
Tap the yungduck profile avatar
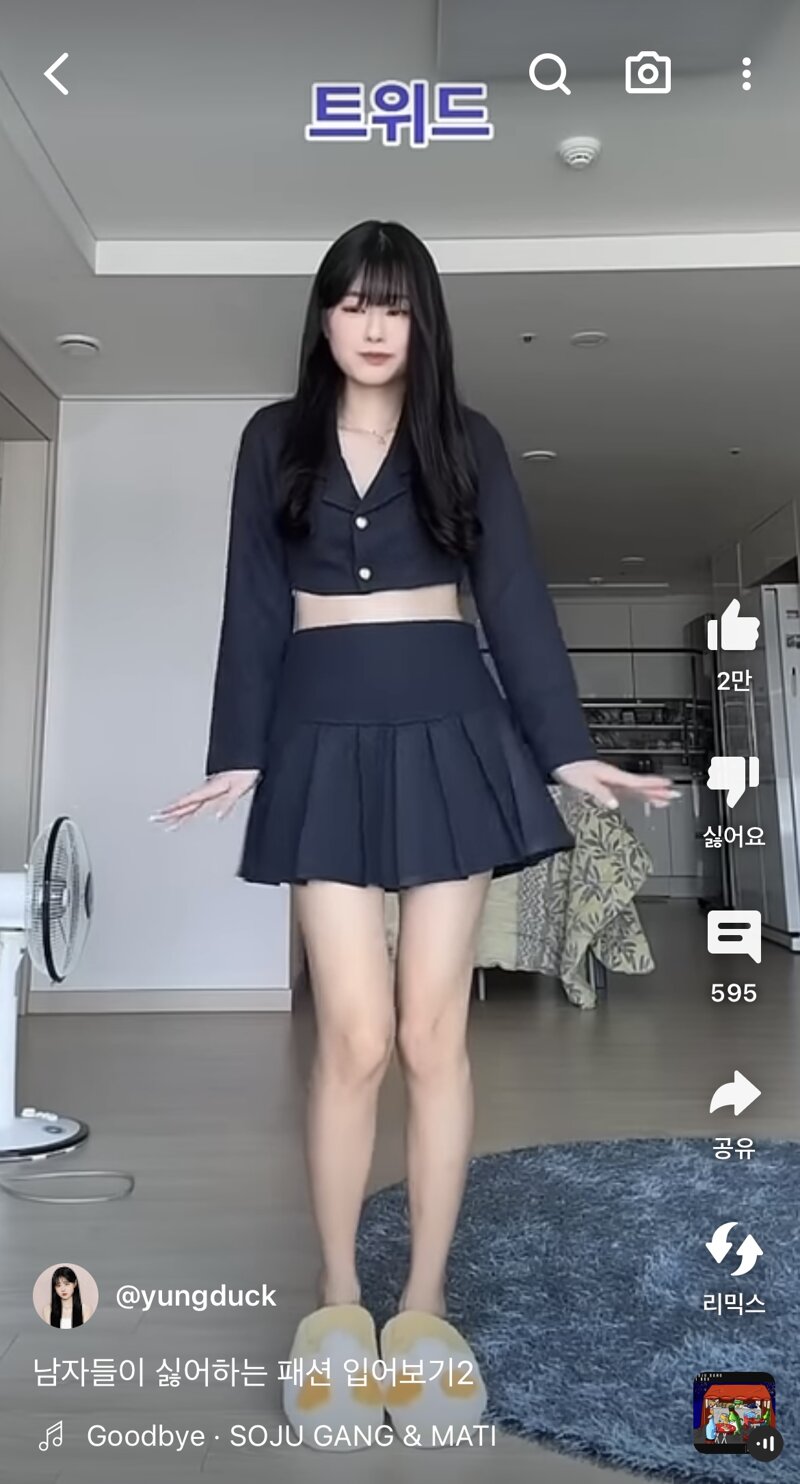pyautogui.click(x=66, y=1296)
